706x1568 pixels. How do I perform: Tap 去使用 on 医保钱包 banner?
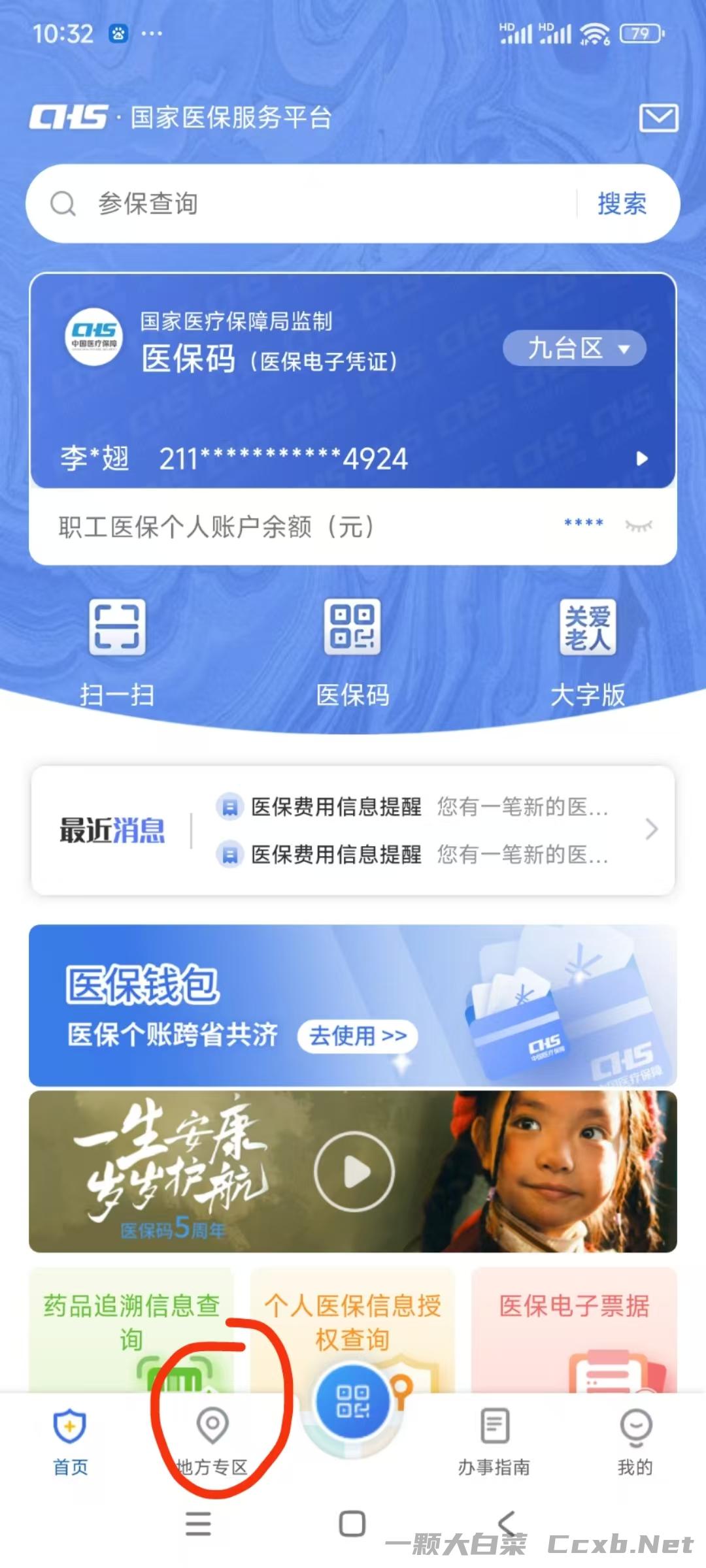(x=357, y=1036)
